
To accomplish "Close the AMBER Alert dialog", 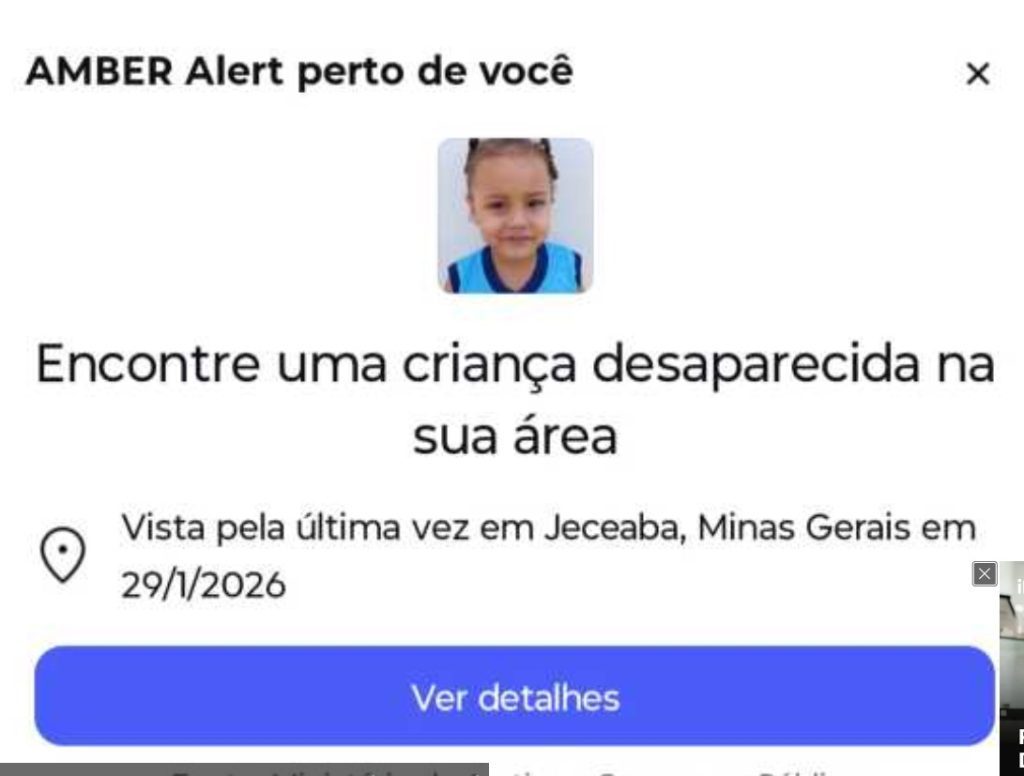I will pyautogui.click(x=977, y=74).
